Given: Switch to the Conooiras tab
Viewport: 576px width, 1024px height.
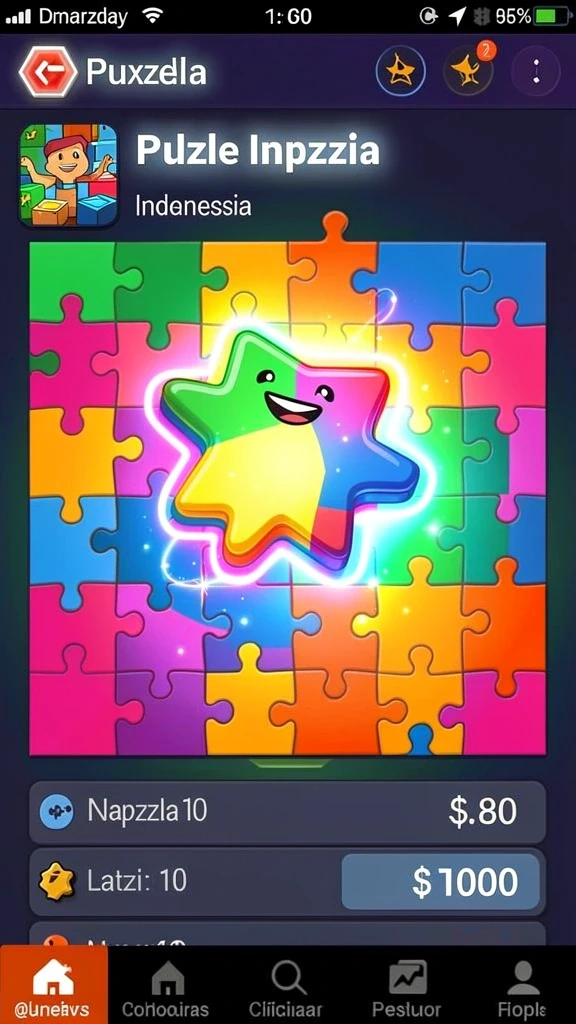Looking at the screenshot, I should [168, 984].
